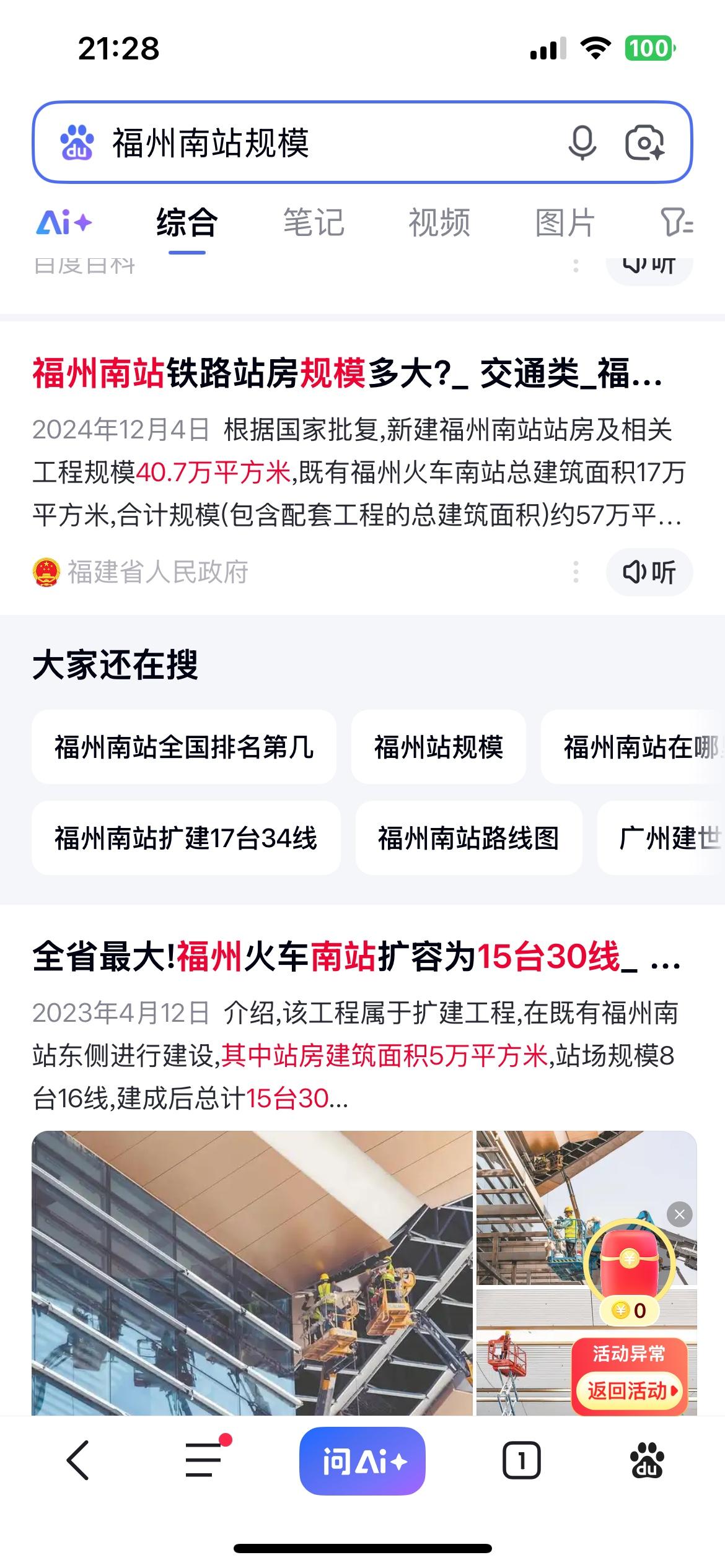Open the three-dot menu on the government result

578,573
